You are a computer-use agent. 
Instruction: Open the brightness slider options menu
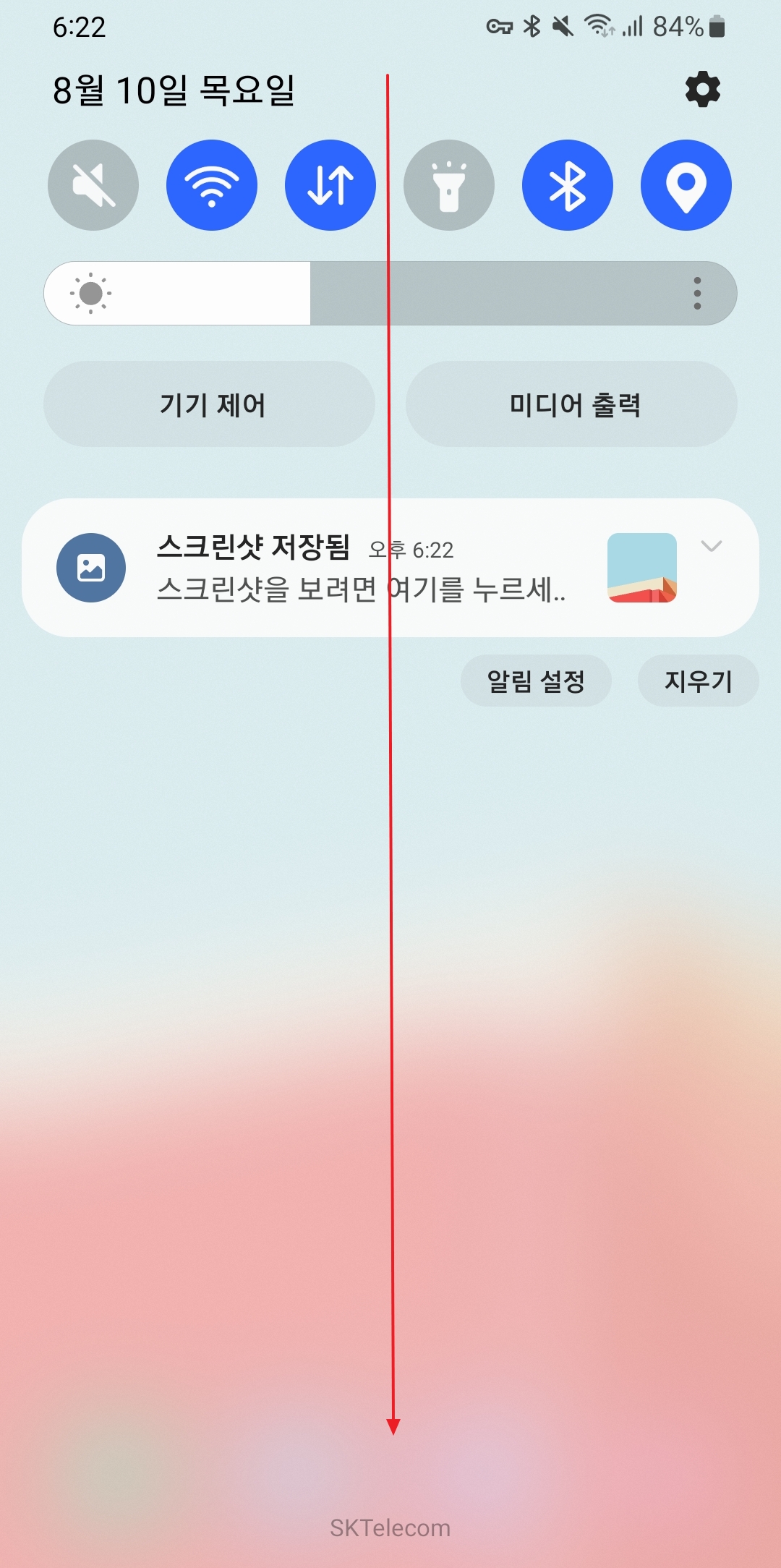(696, 292)
